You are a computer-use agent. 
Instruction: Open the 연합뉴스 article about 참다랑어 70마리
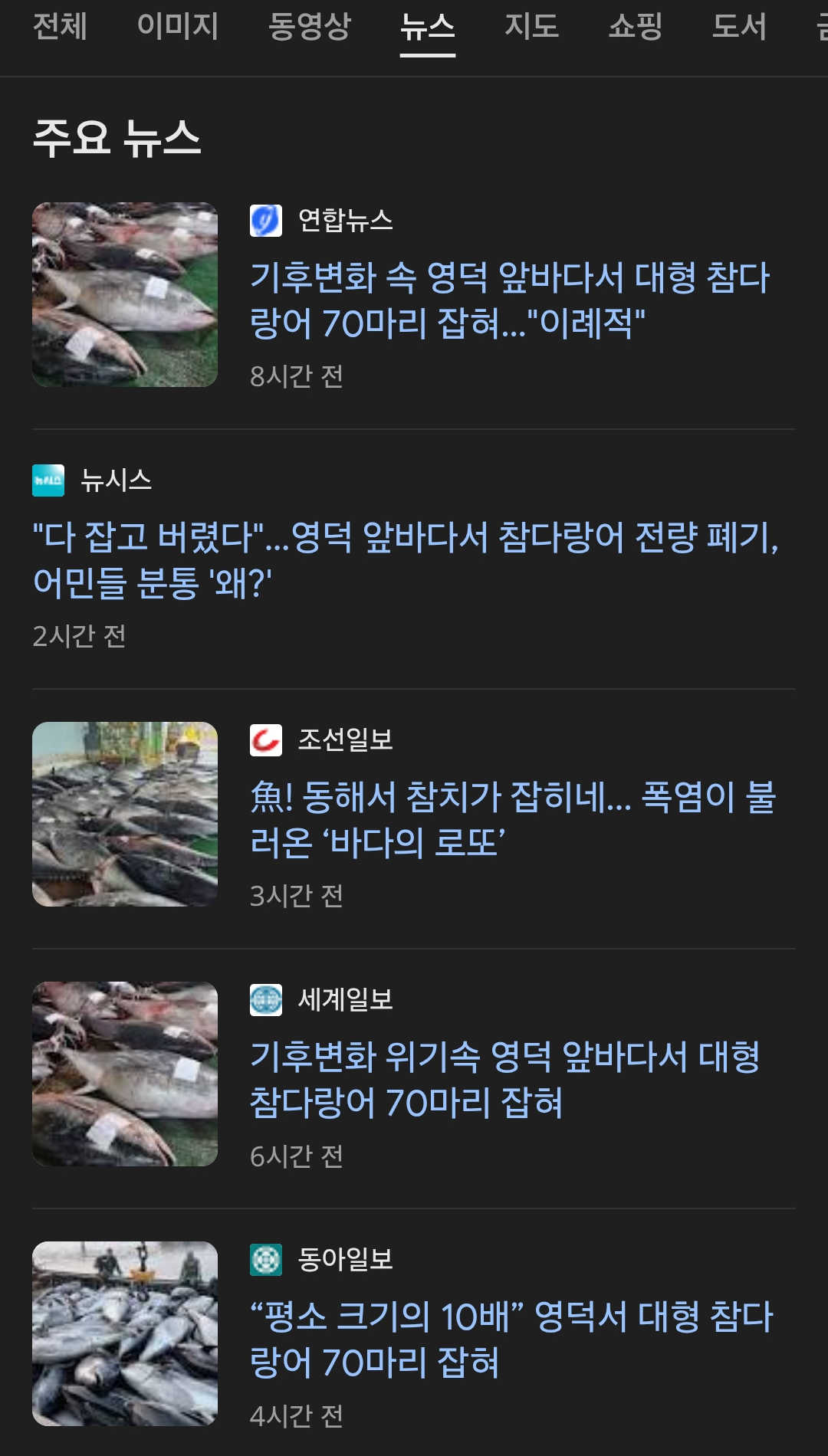point(510,300)
